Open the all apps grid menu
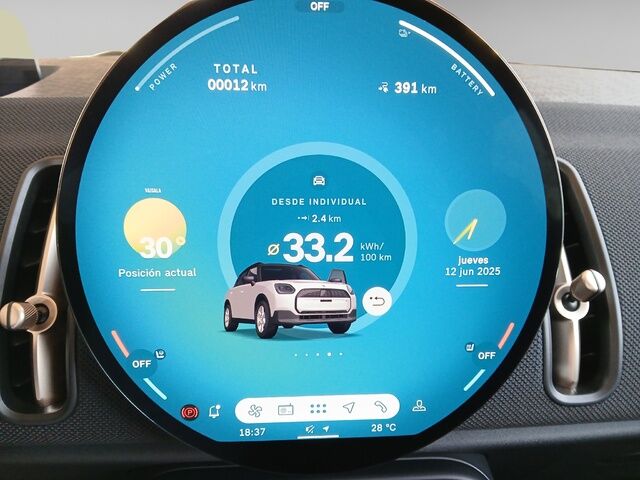 point(317,408)
